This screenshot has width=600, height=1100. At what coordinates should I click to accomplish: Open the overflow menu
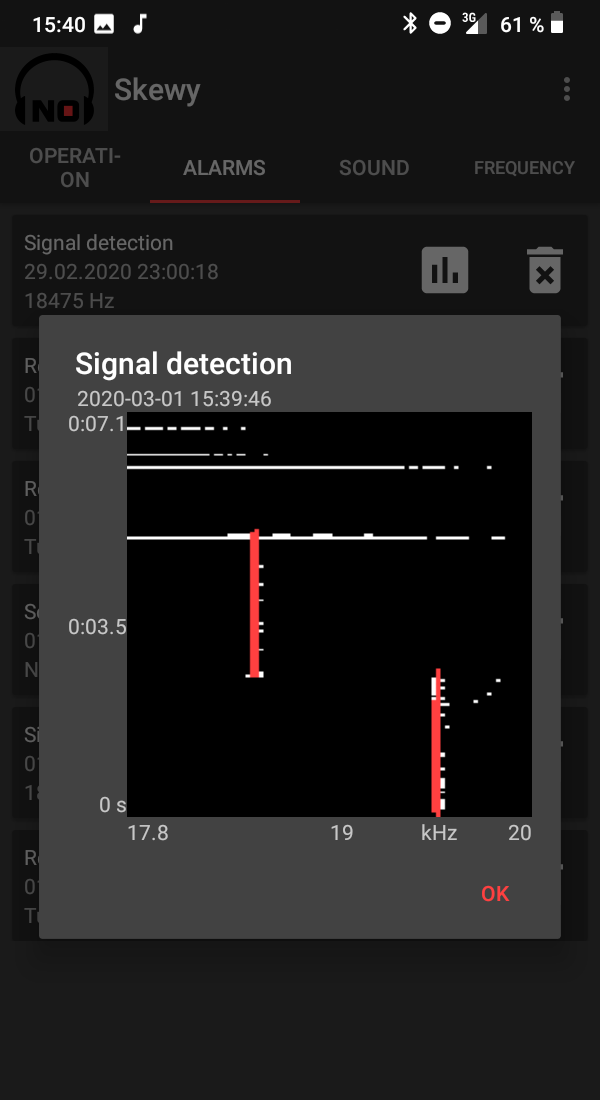coord(567,90)
